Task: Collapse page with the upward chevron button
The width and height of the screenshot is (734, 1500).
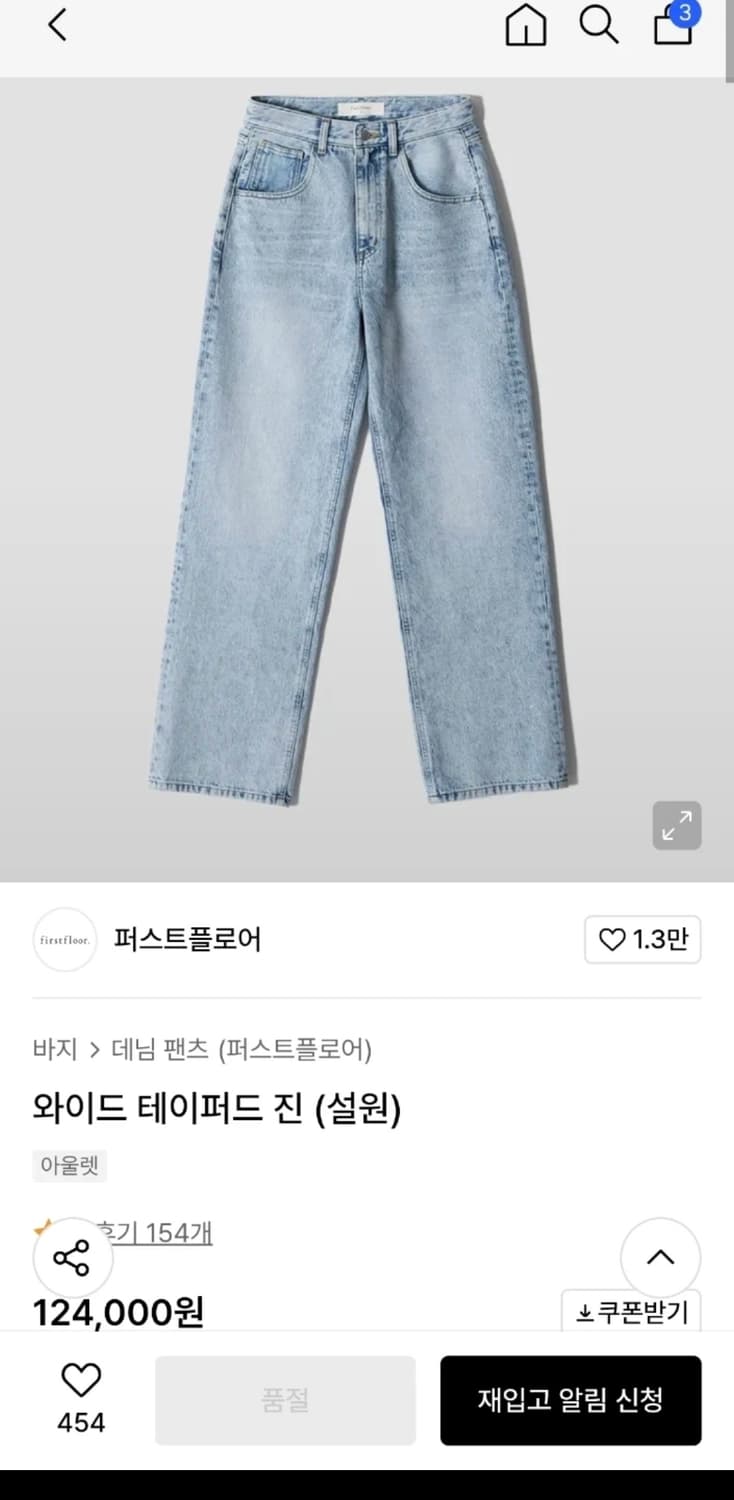Action: click(660, 1258)
